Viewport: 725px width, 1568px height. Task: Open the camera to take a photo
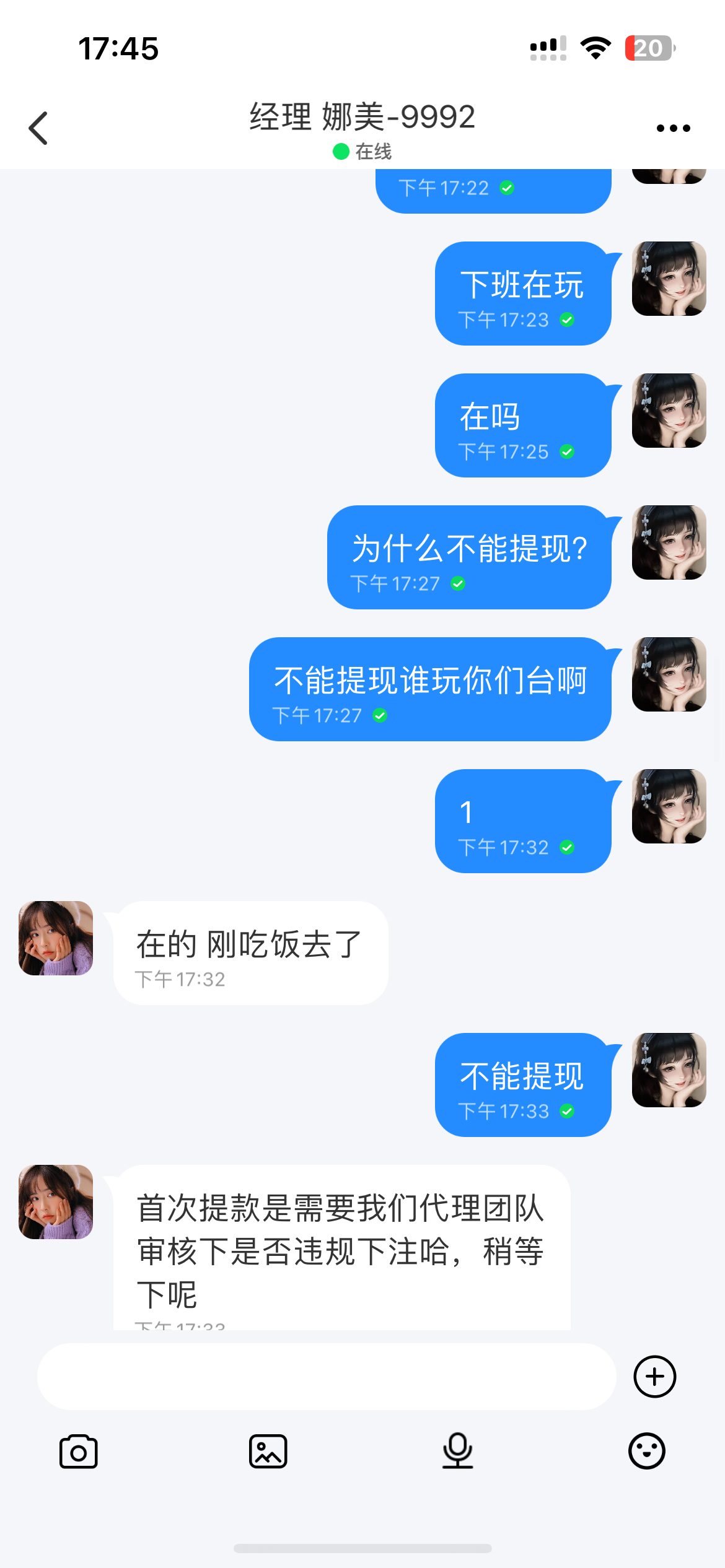[x=79, y=1451]
